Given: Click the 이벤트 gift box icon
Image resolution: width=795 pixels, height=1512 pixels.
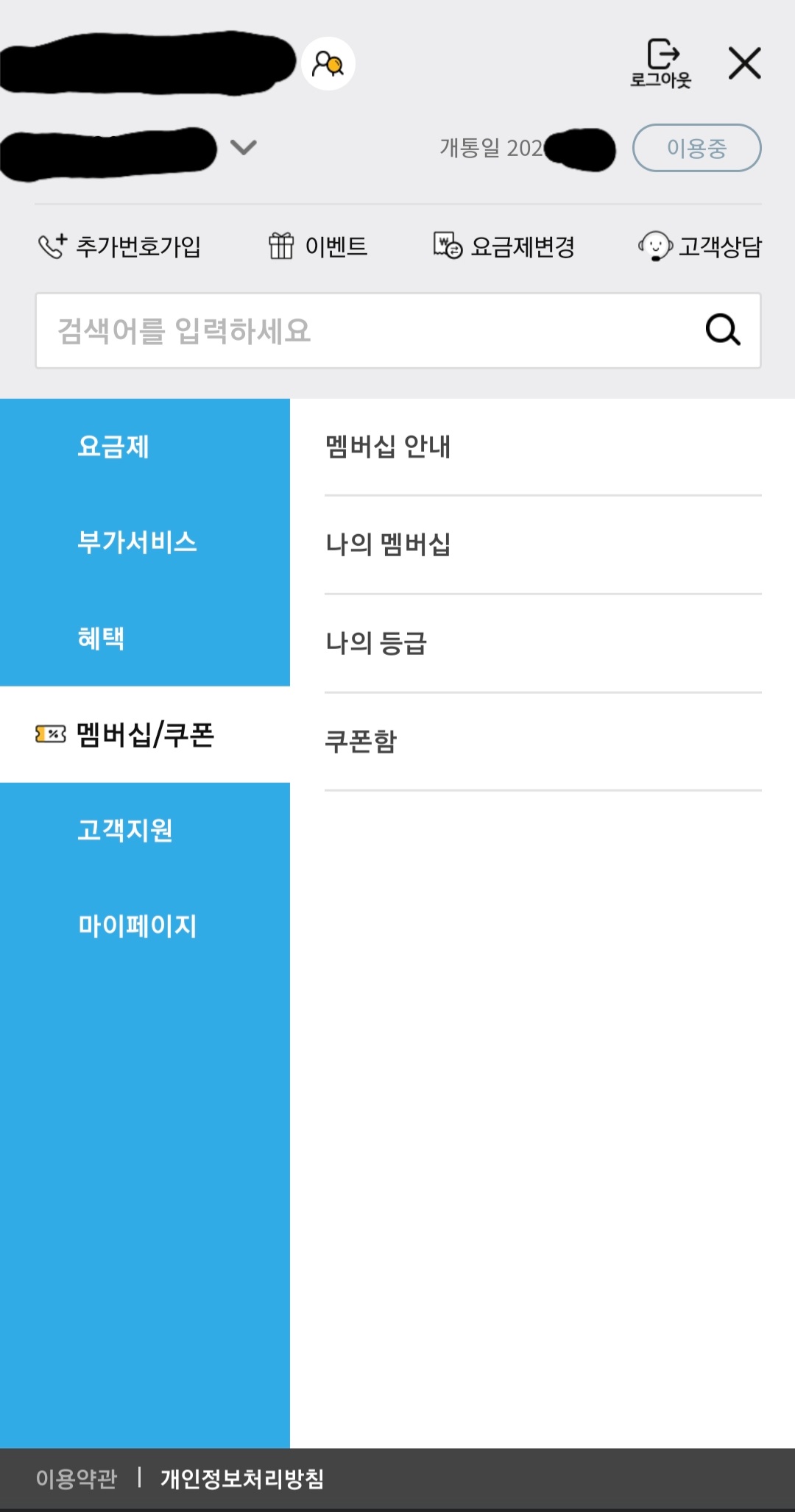Looking at the screenshot, I should (282, 246).
